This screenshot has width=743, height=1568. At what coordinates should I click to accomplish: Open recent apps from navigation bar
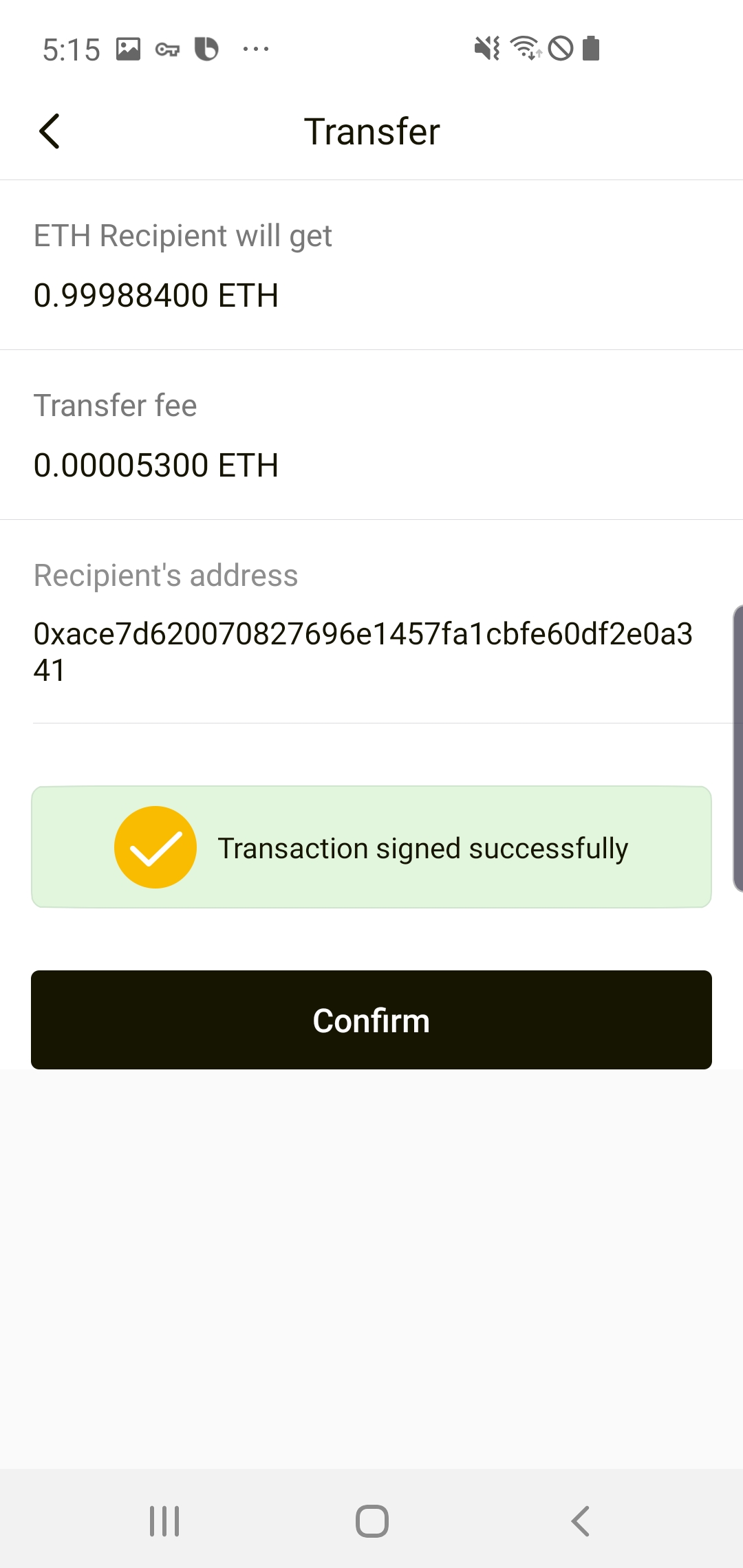point(164,1521)
